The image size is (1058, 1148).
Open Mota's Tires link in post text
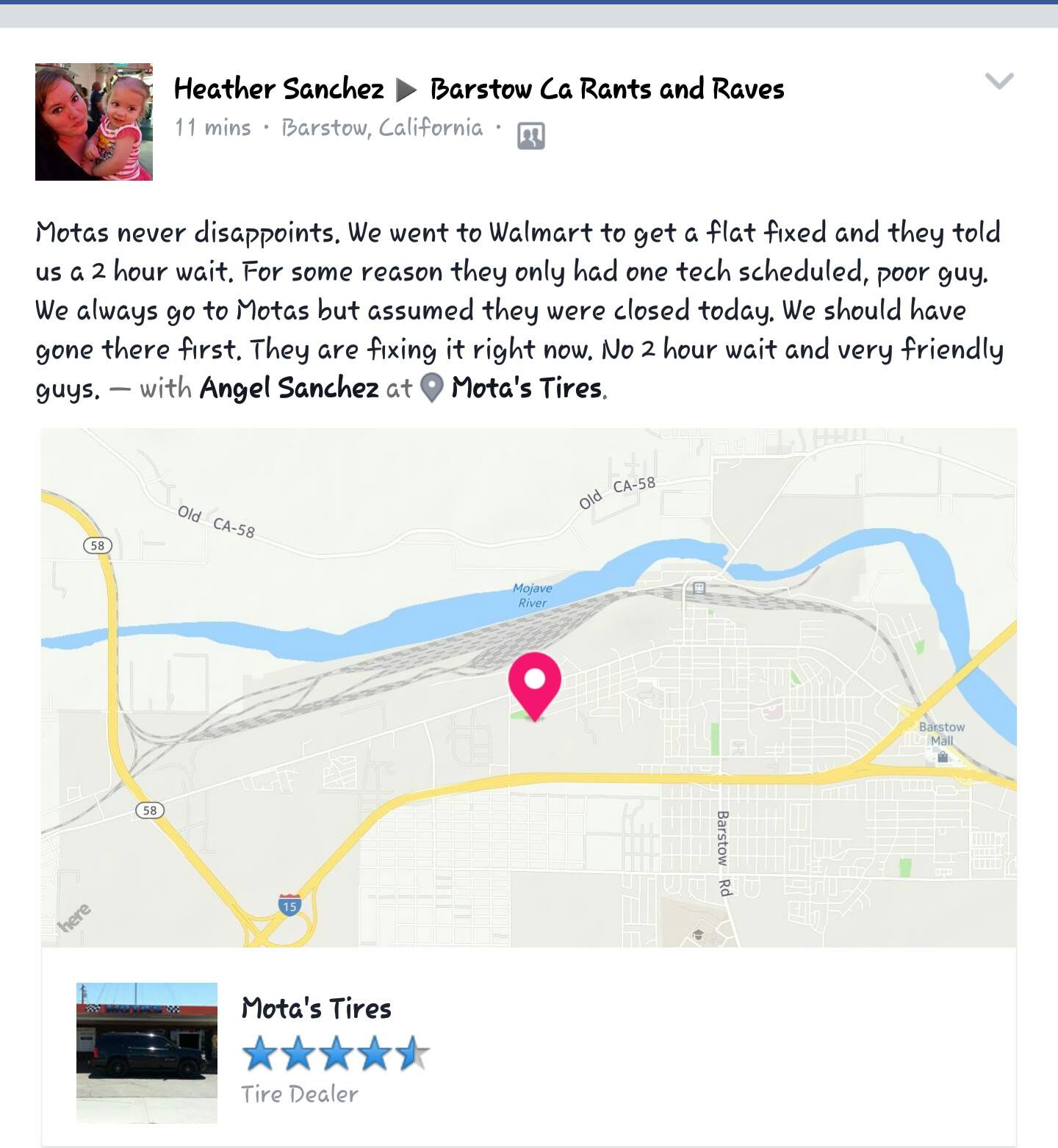click(527, 388)
